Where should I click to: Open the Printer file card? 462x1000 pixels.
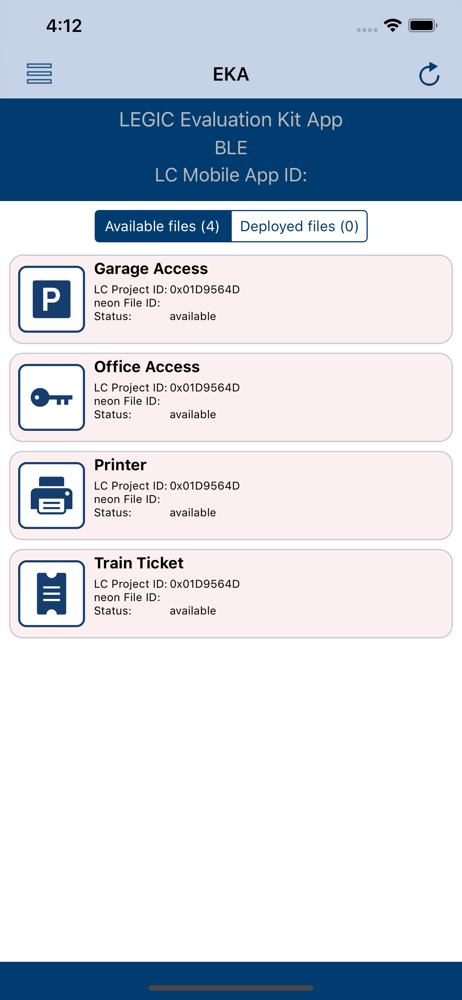click(x=231, y=496)
